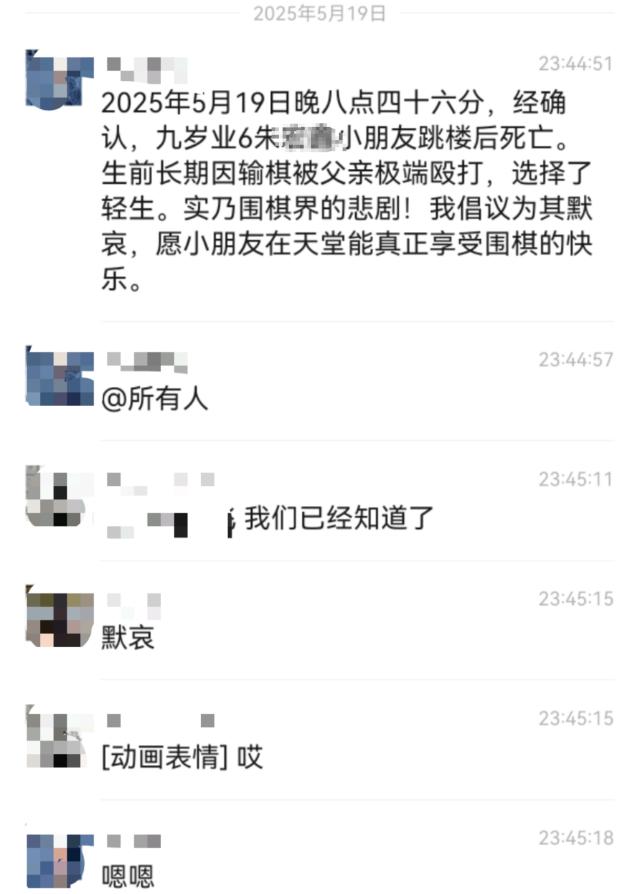
Task: Tap avatar beside the @所有人 message
Action: 59,378
